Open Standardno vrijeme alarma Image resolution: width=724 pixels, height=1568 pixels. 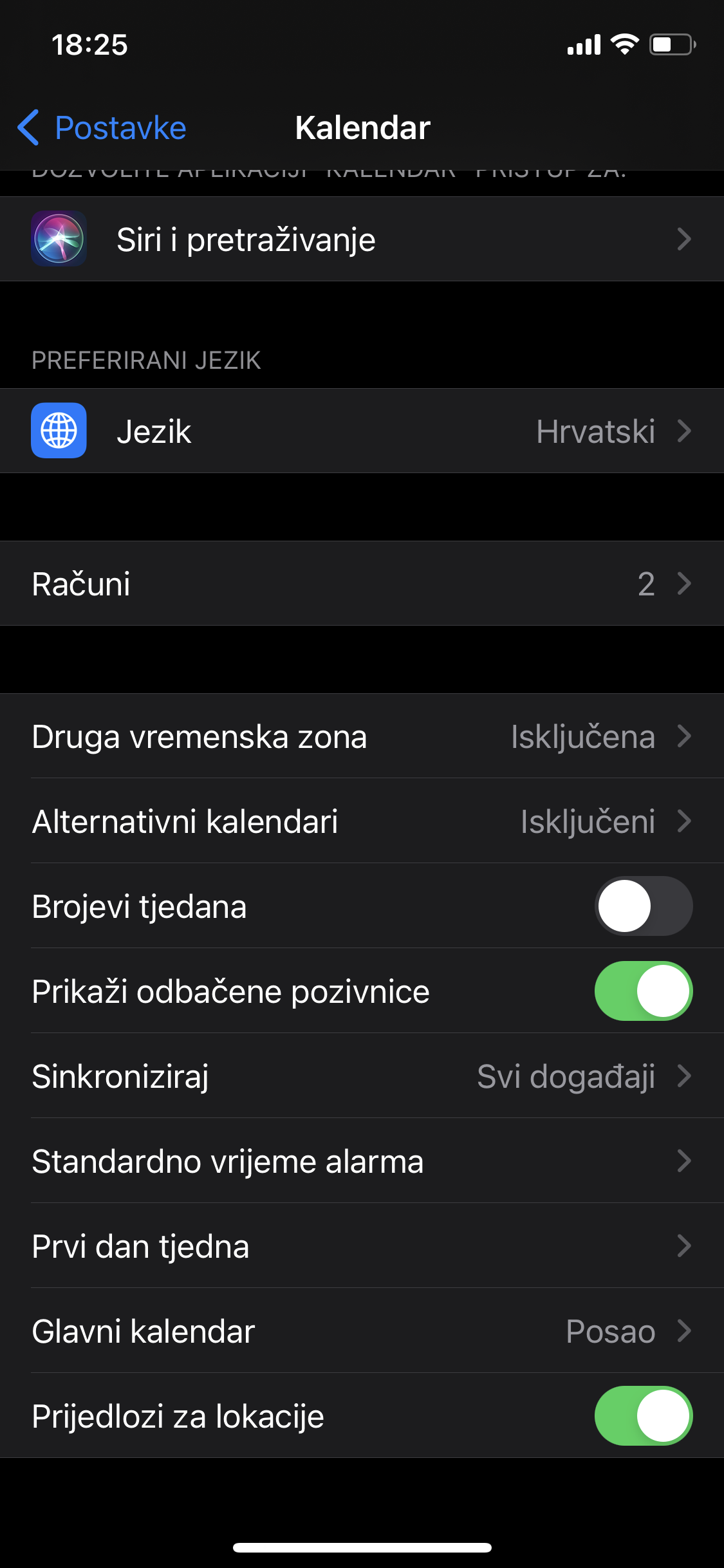click(x=362, y=1161)
